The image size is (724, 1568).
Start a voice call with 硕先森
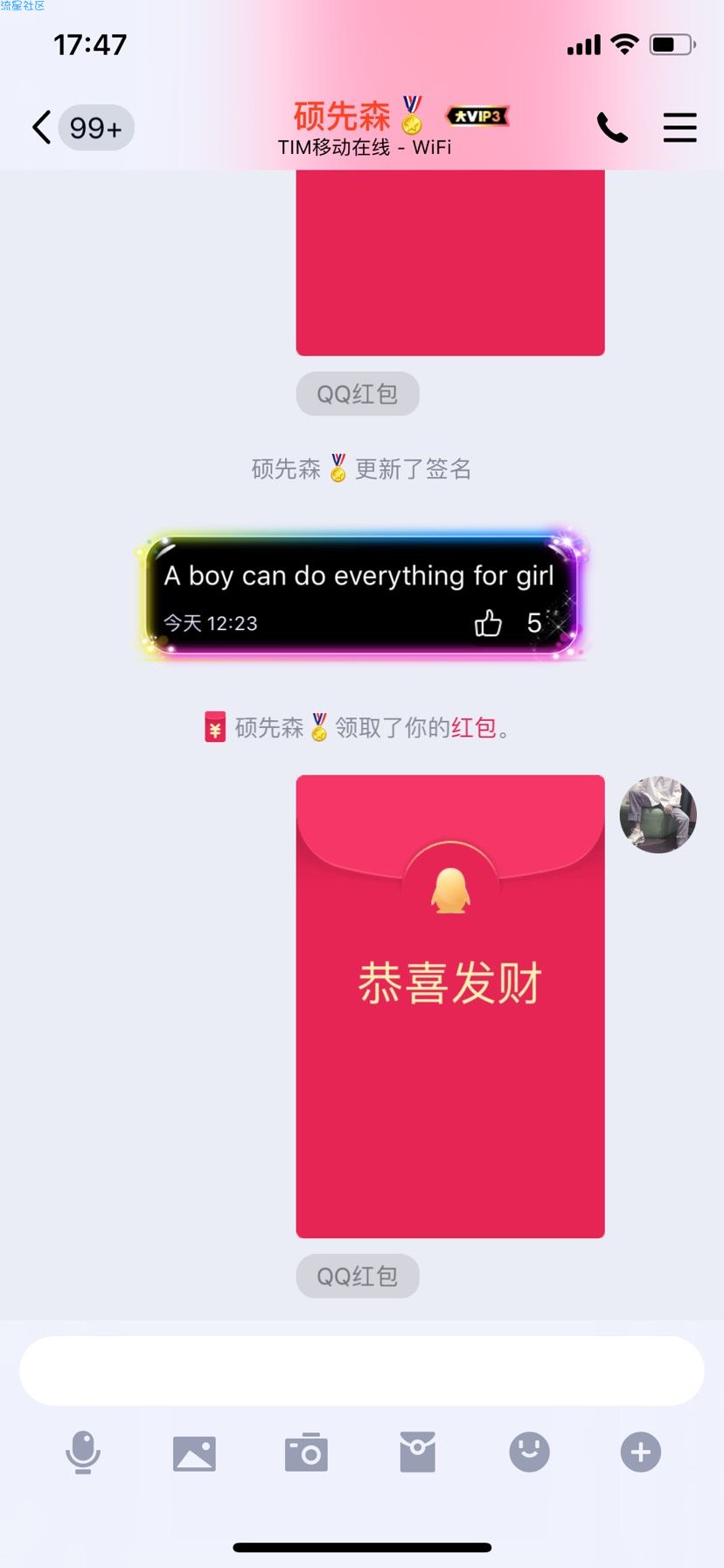pyautogui.click(x=612, y=128)
